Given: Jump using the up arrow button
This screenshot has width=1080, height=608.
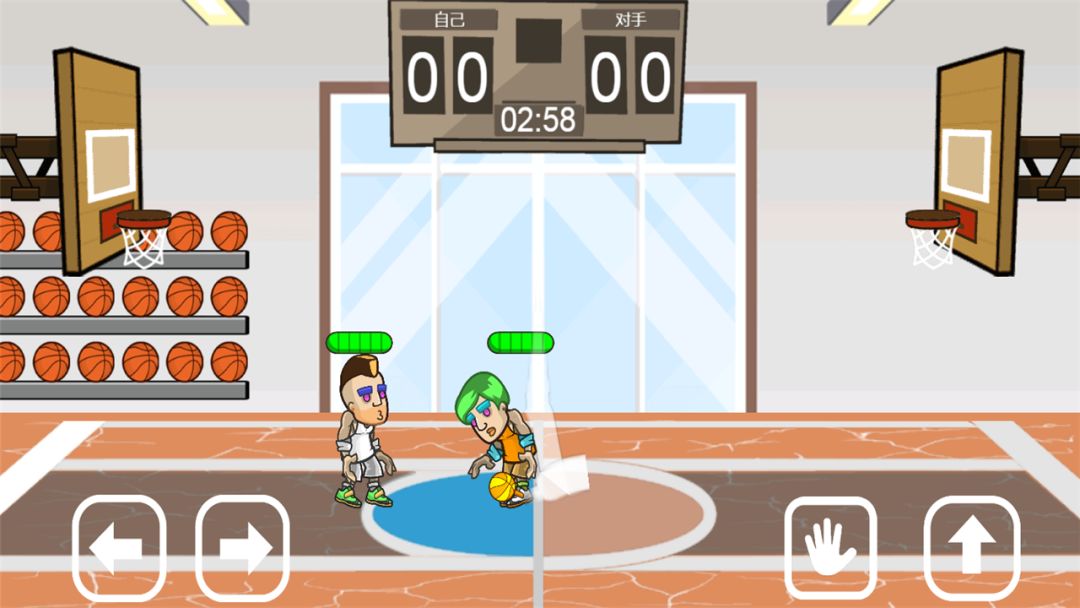Looking at the screenshot, I should [x=971, y=548].
